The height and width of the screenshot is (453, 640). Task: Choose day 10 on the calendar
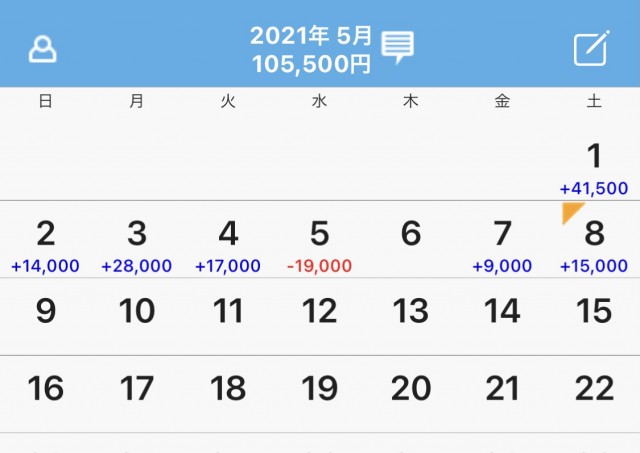click(x=137, y=312)
